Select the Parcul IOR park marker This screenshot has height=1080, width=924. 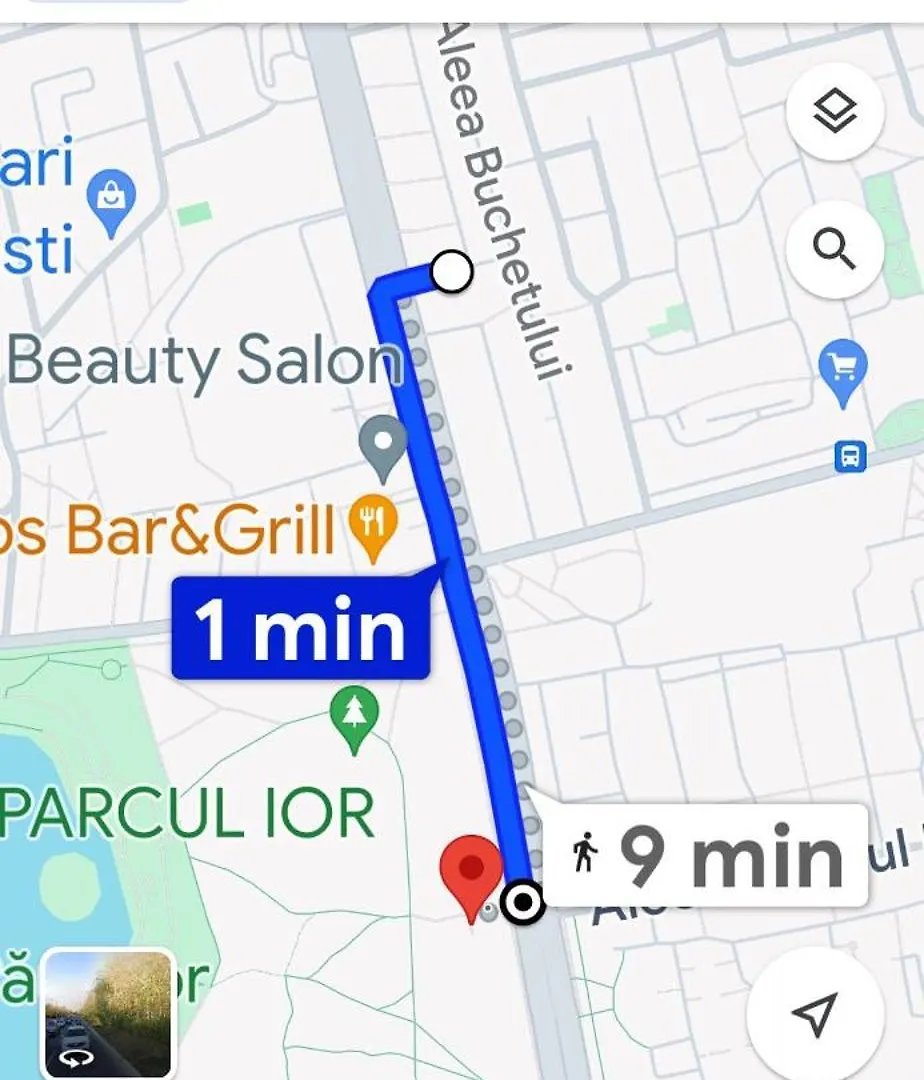[x=354, y=716]
